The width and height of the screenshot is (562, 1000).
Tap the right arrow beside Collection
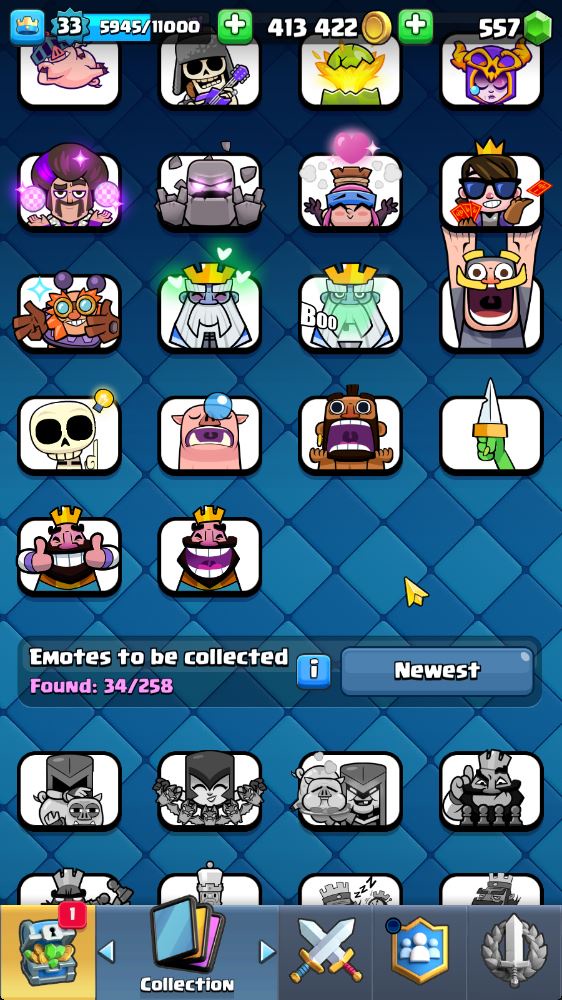tap(268, 952)
